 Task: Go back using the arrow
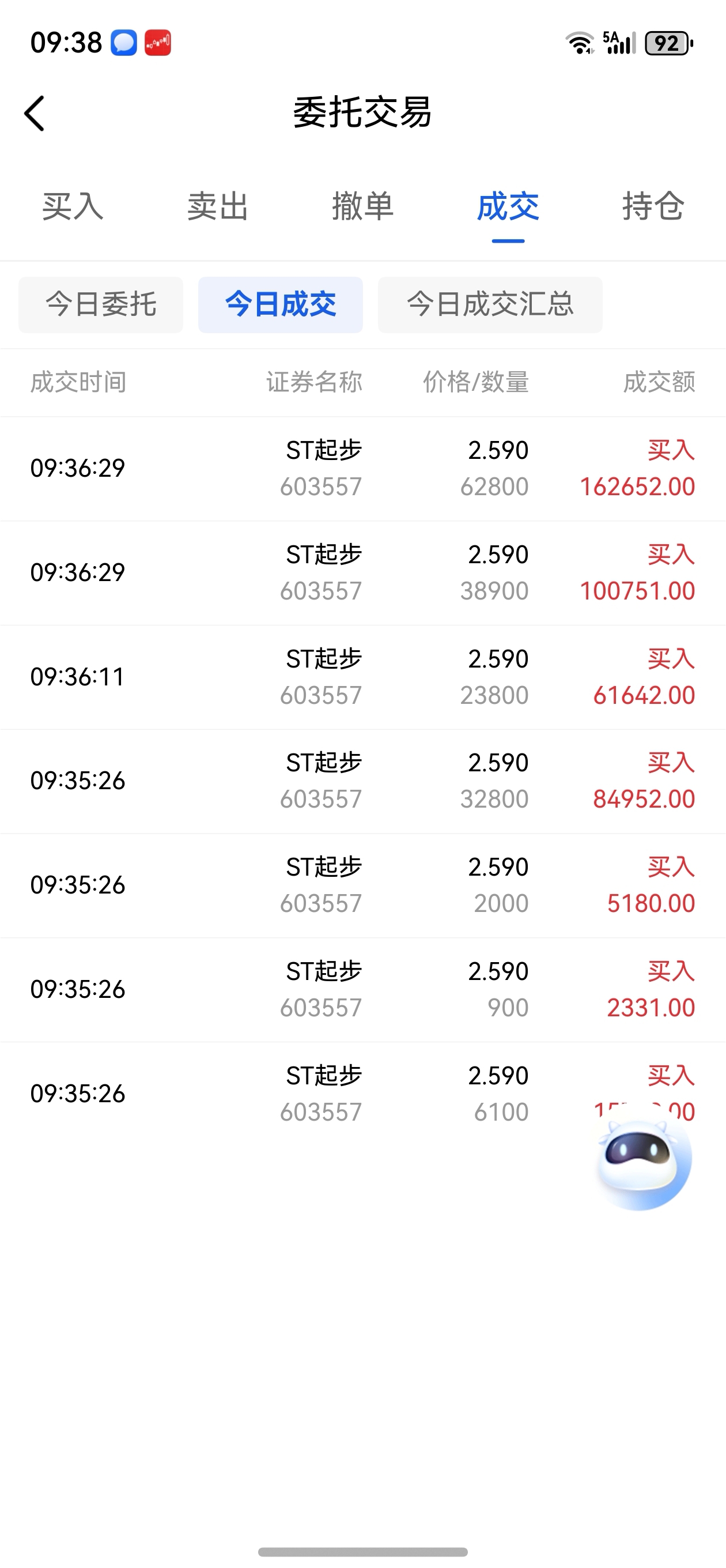(35, 113)
